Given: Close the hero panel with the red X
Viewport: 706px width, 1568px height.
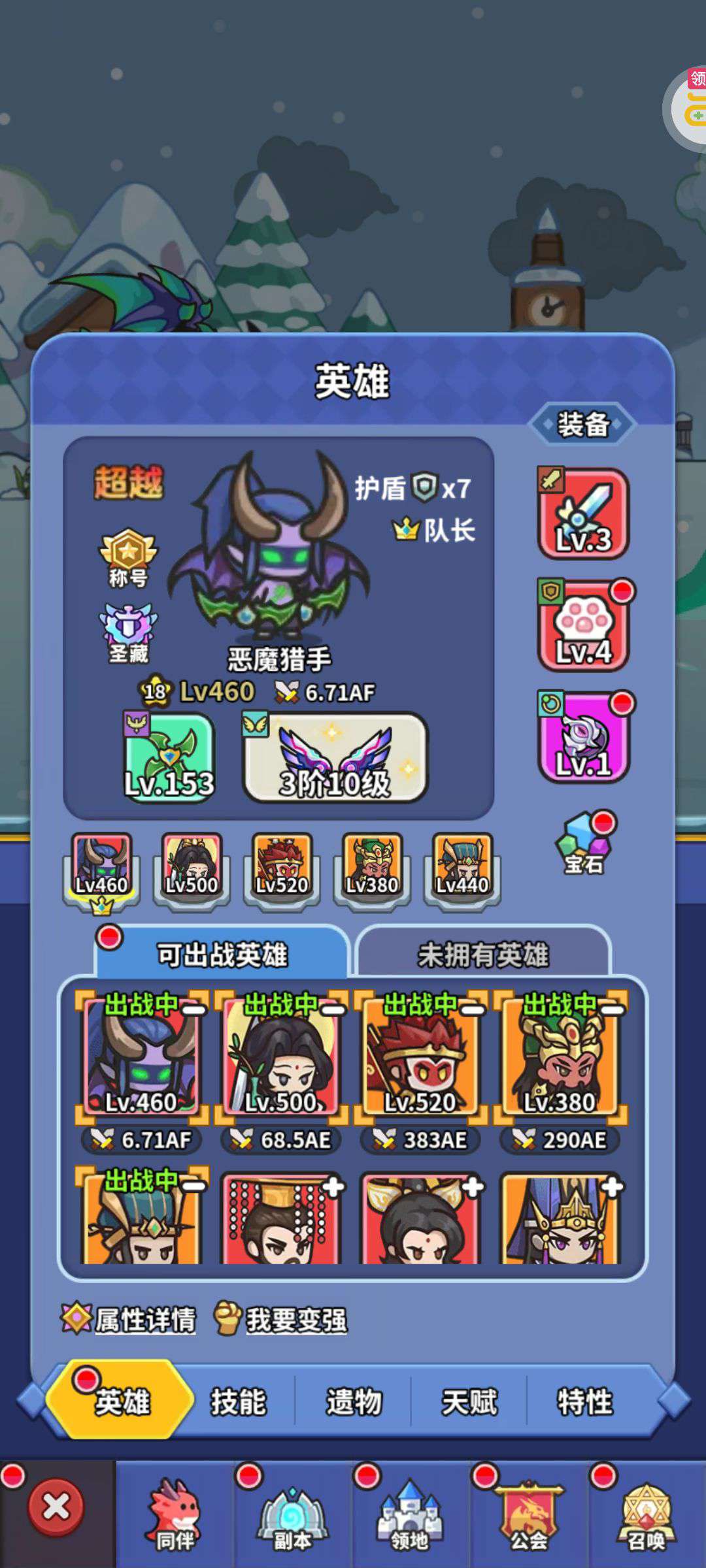Looking at the screenshot, I should pos(56,1508).
